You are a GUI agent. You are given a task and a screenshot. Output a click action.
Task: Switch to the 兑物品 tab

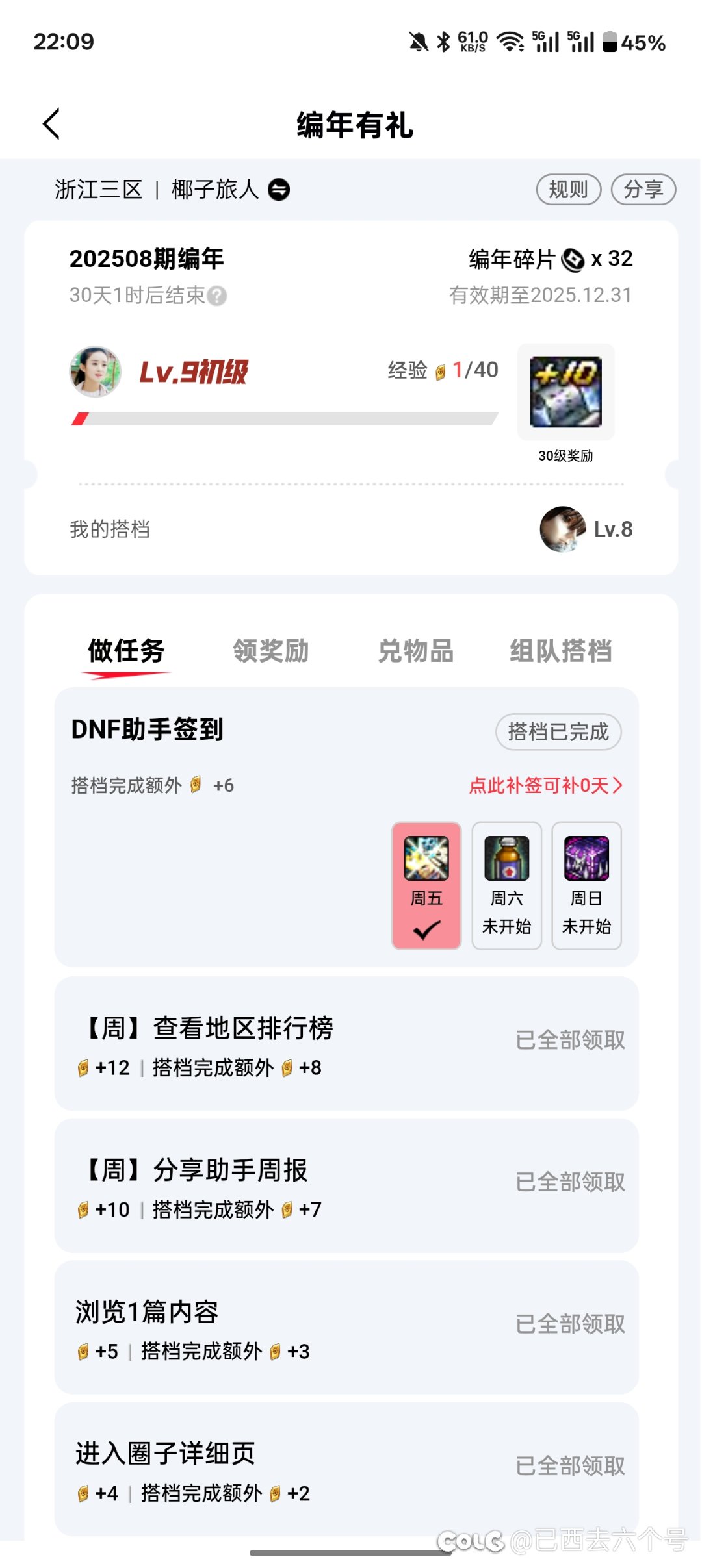[416, 651]
